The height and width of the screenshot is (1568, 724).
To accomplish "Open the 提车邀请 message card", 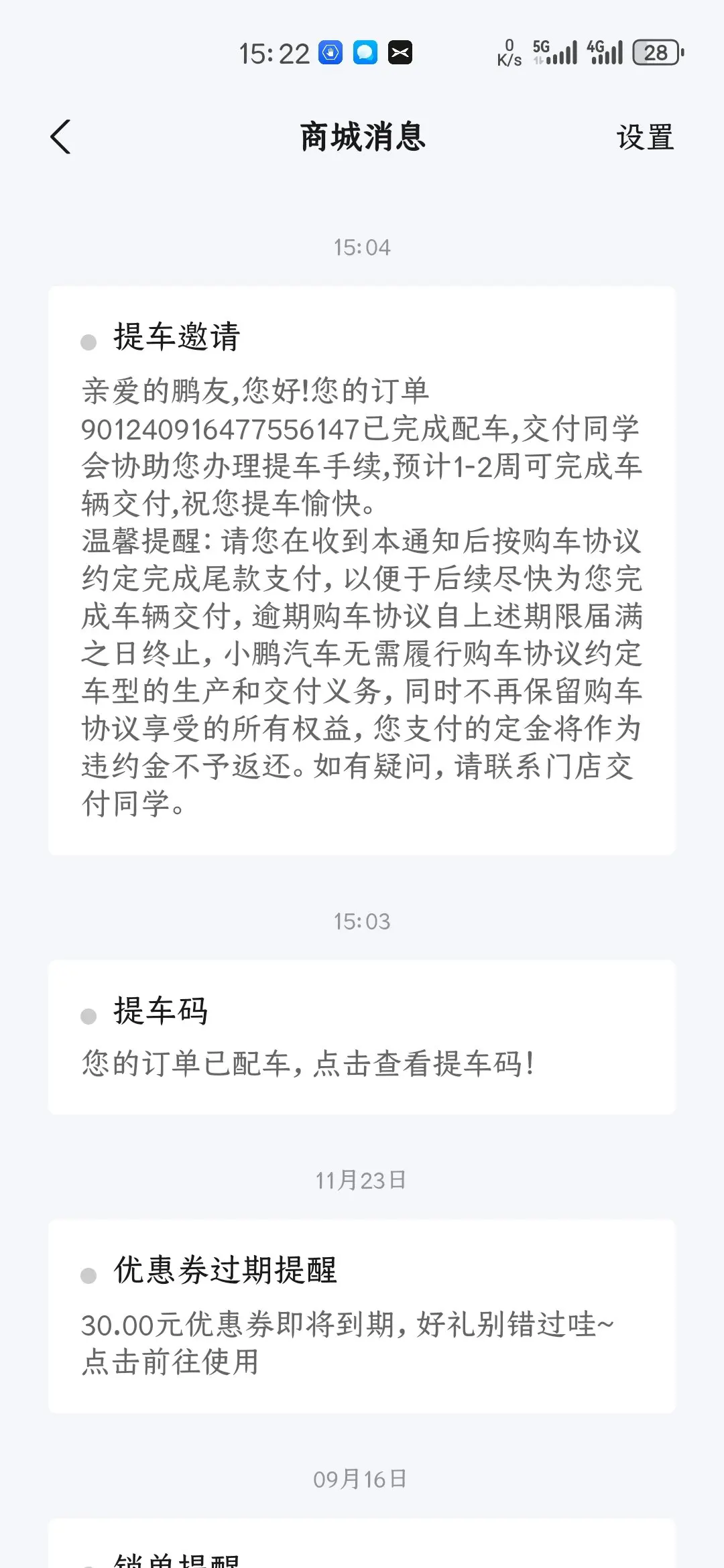I will 362,570.
